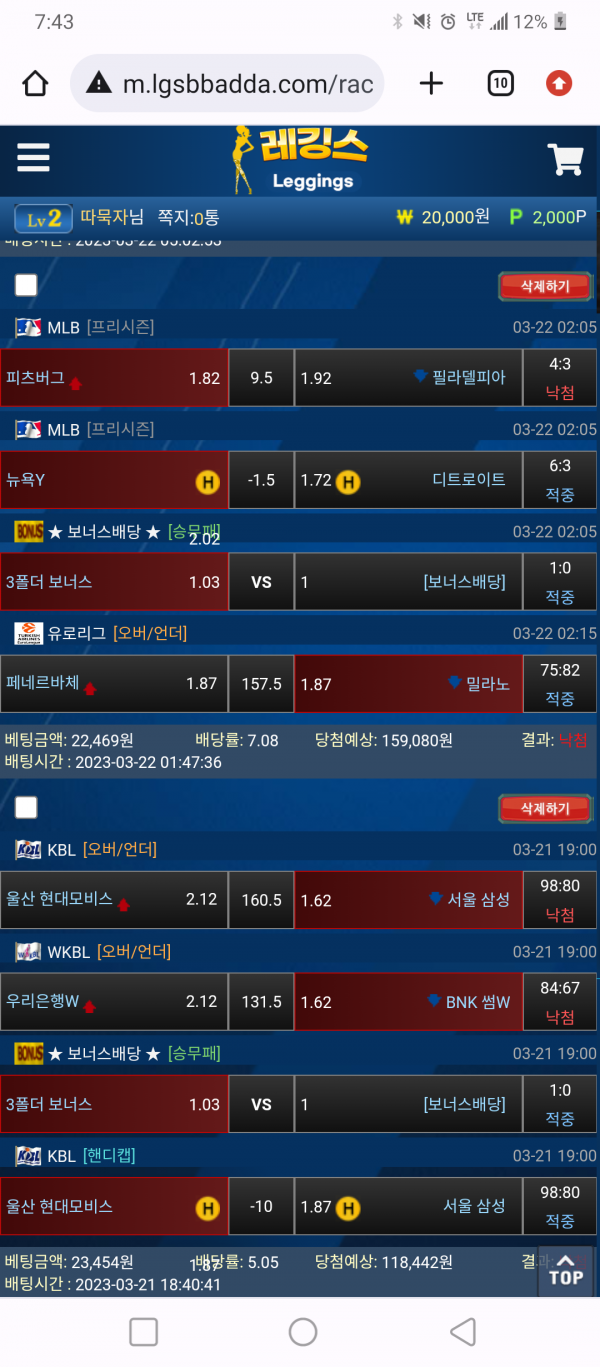Go to browser home page
The height and width of the screenshot is (1367, 600).
[35, 83]
